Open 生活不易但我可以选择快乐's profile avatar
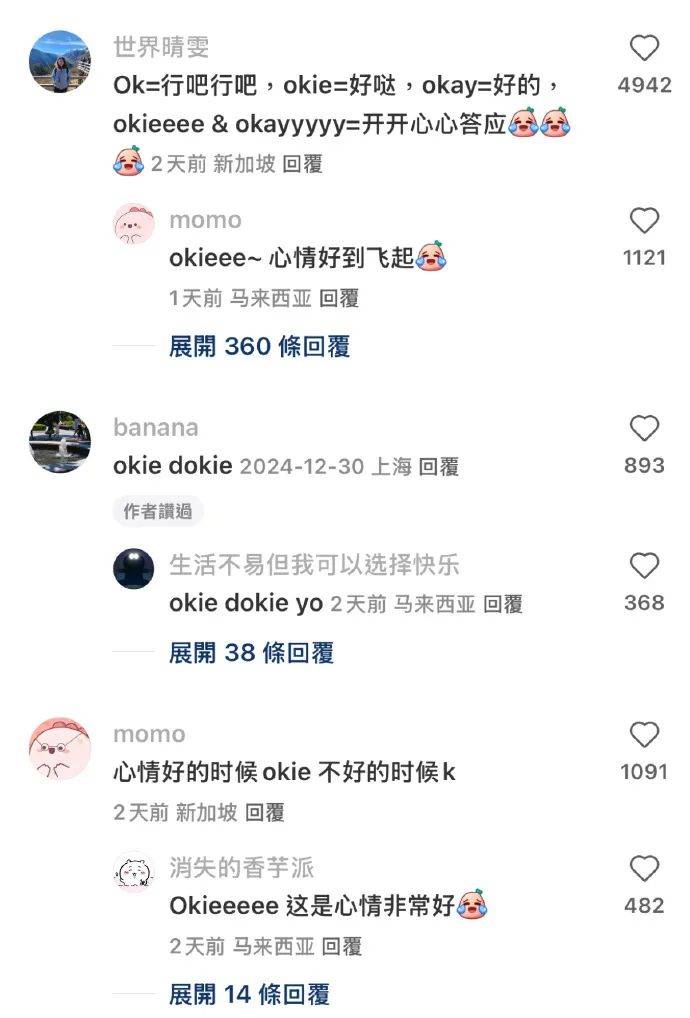 tap(134, 569)
